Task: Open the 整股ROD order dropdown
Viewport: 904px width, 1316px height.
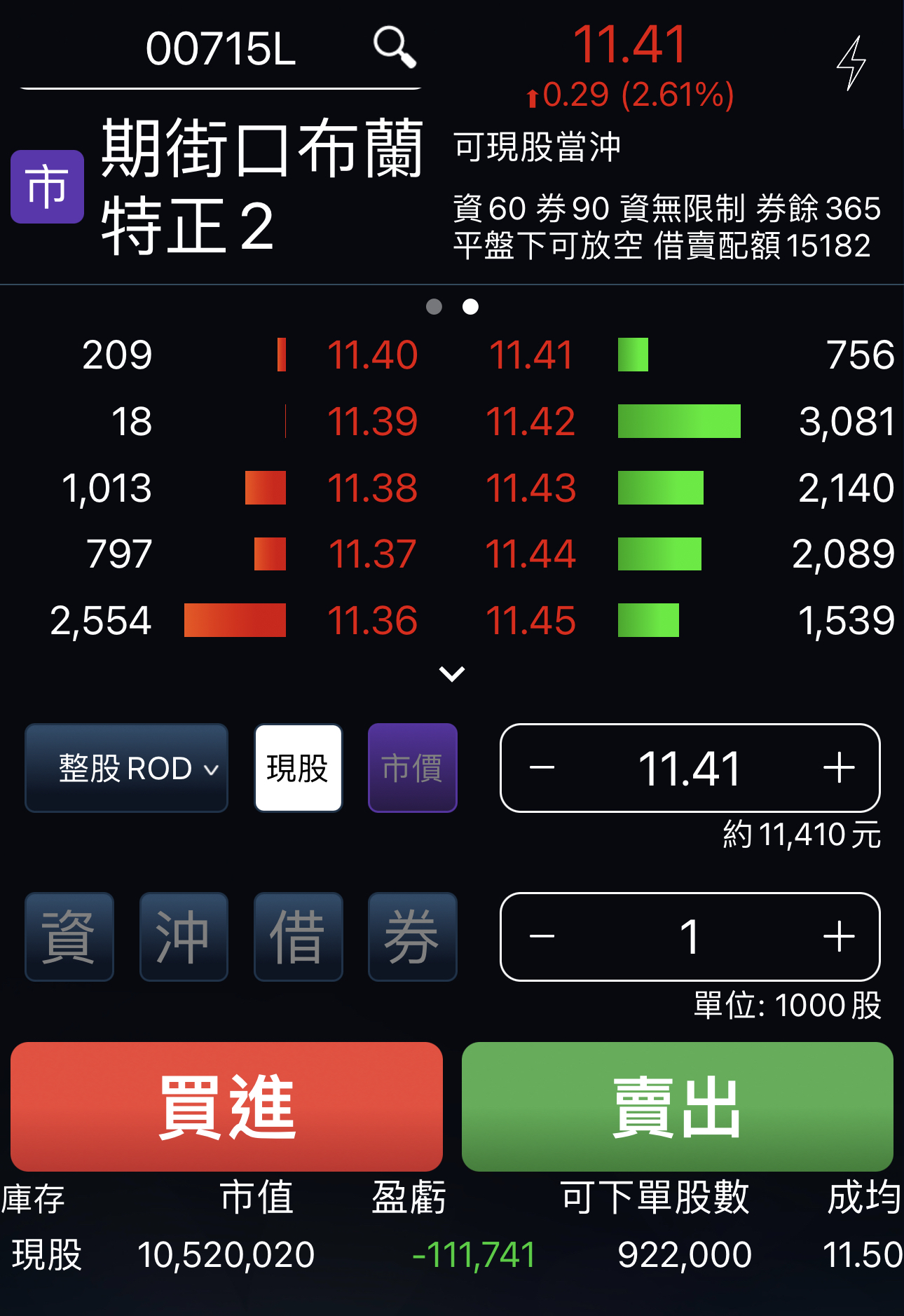Action: pos(126,768)
